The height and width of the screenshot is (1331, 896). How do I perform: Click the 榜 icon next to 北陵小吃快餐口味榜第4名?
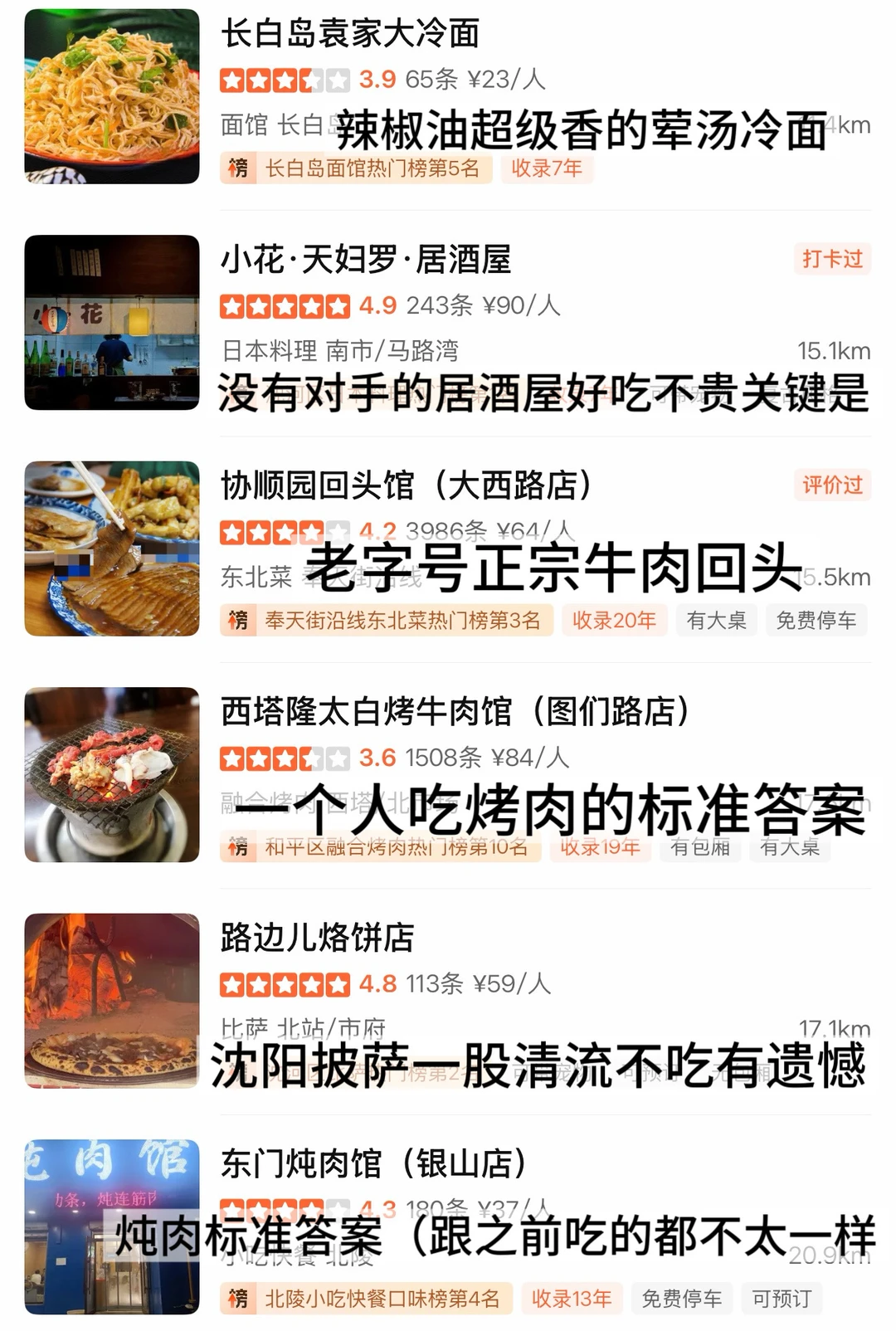(x=240, y=1297)
